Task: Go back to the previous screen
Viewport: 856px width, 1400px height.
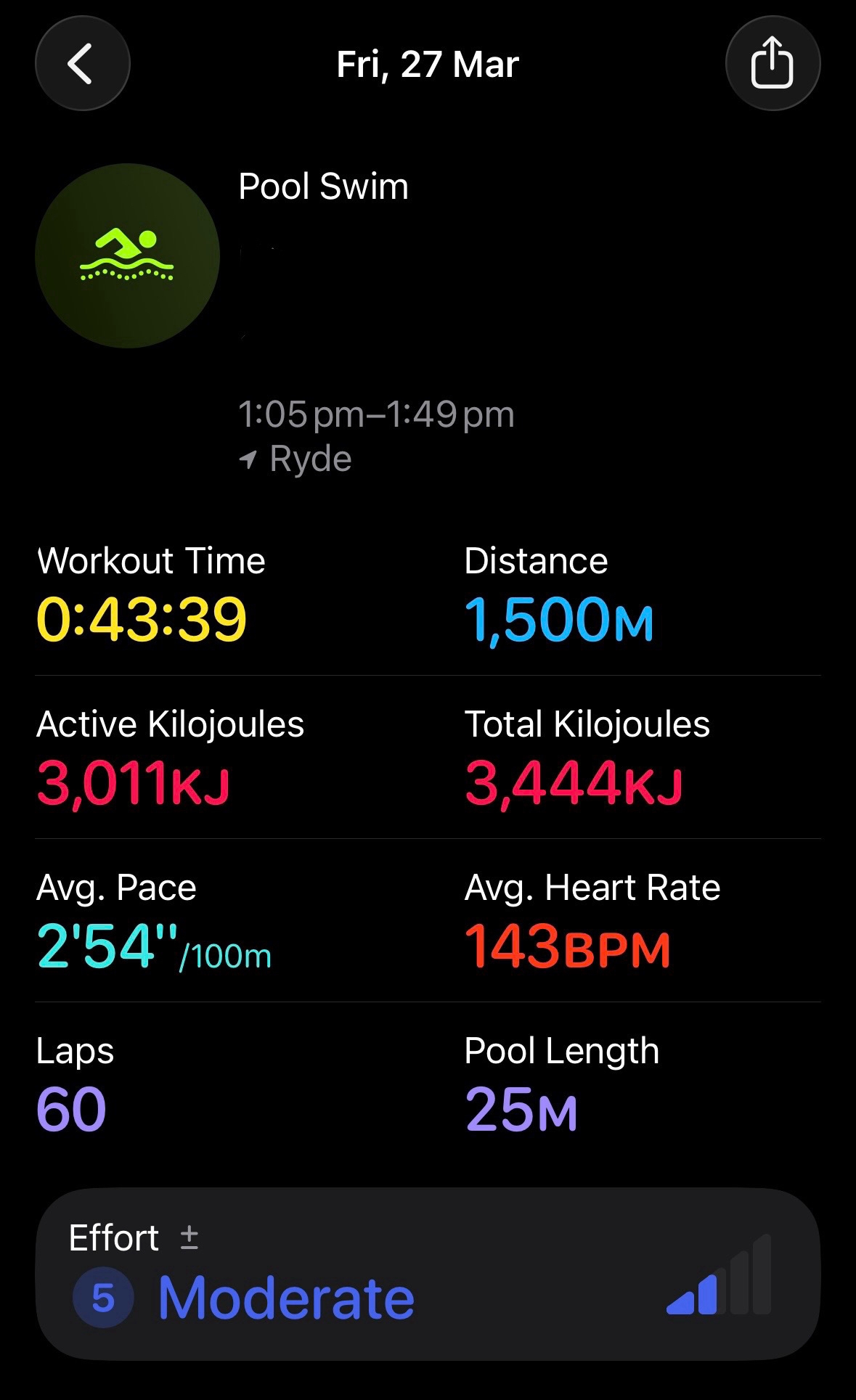Action: pos(82,64)
